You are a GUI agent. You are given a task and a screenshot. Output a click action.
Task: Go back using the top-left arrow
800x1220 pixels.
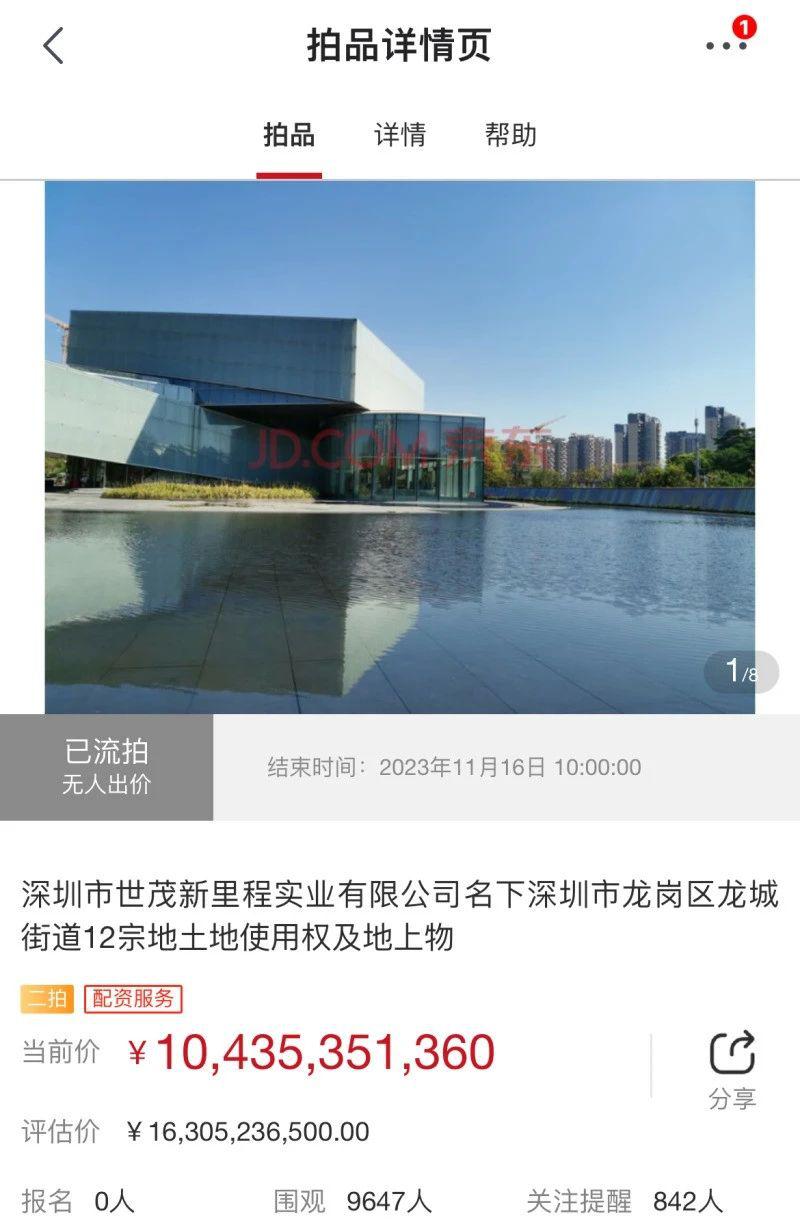click(54, 46)
